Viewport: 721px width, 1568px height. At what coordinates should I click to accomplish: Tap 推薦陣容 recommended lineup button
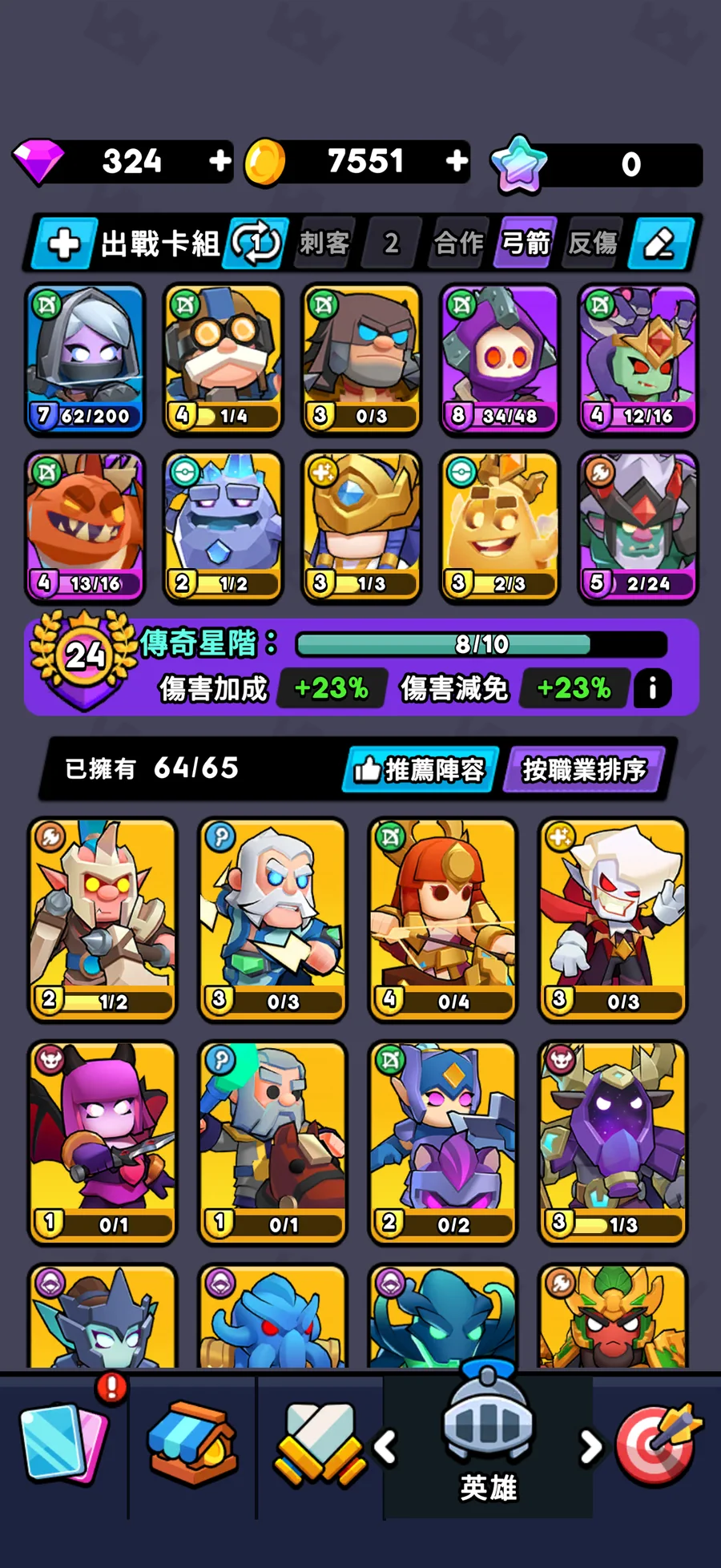421,769
